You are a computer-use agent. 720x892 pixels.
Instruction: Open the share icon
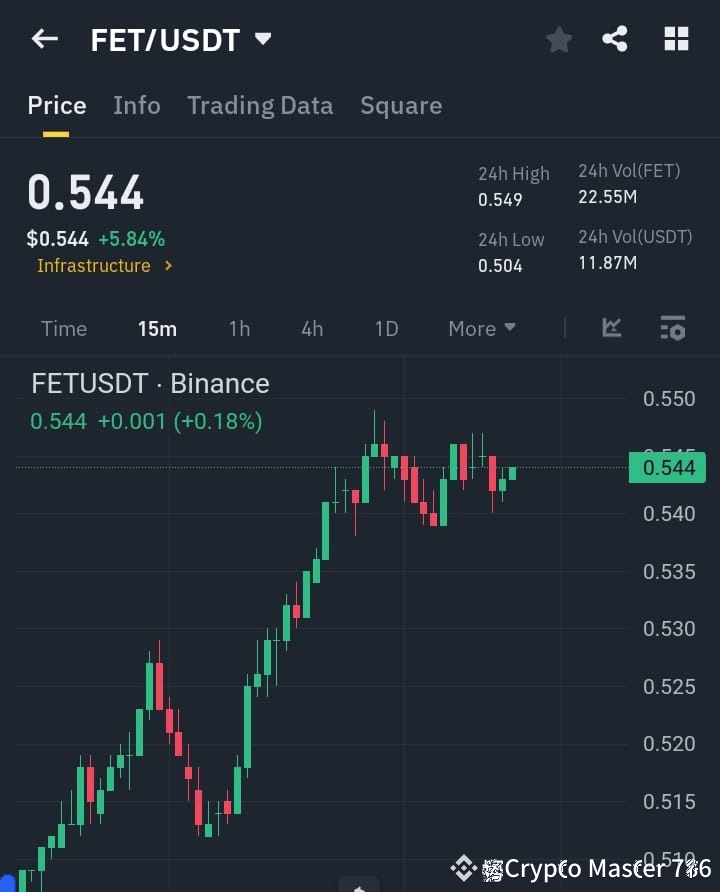coord(615,38)
